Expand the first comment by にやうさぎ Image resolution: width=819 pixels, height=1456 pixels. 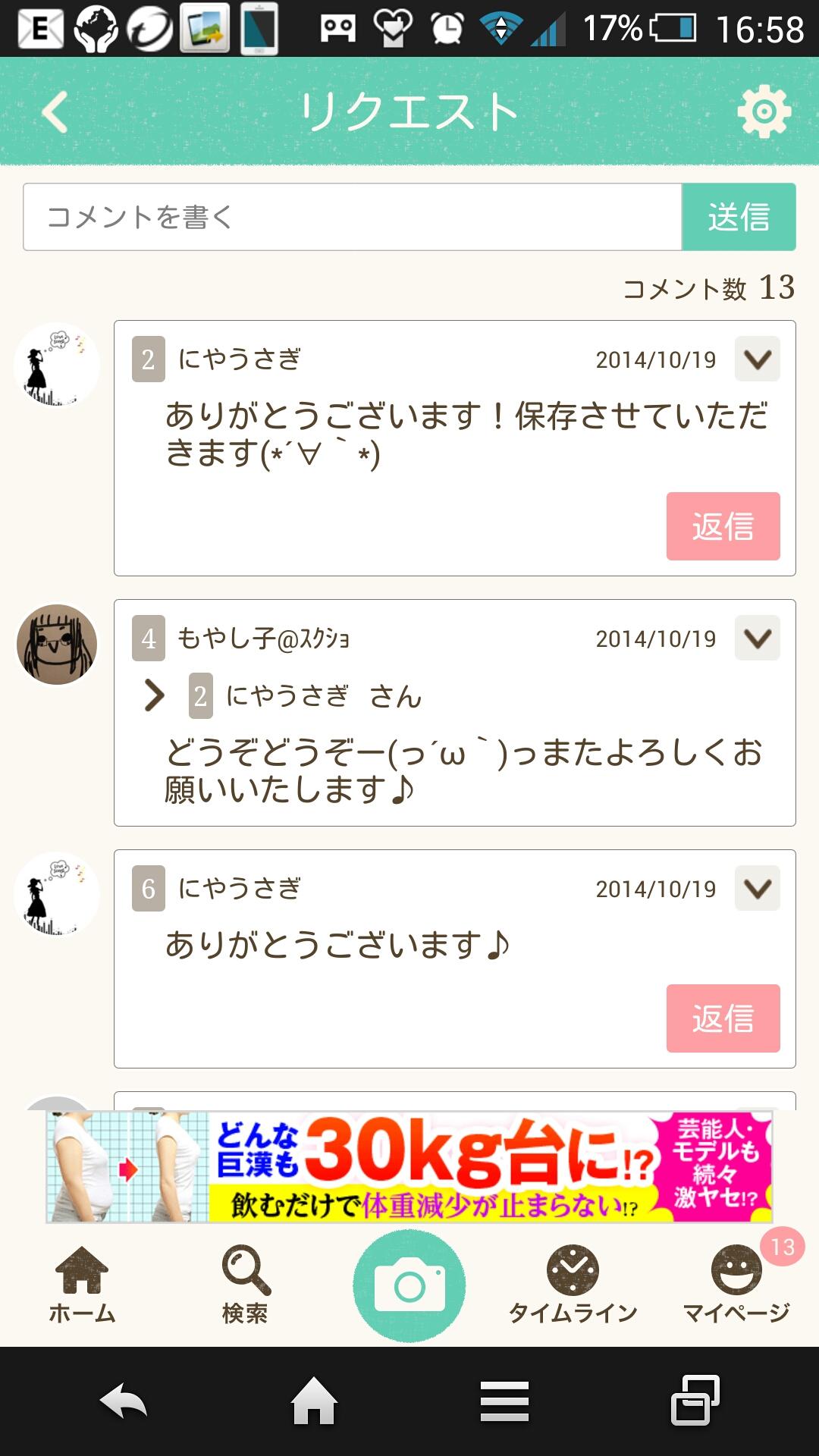point(755,359)
